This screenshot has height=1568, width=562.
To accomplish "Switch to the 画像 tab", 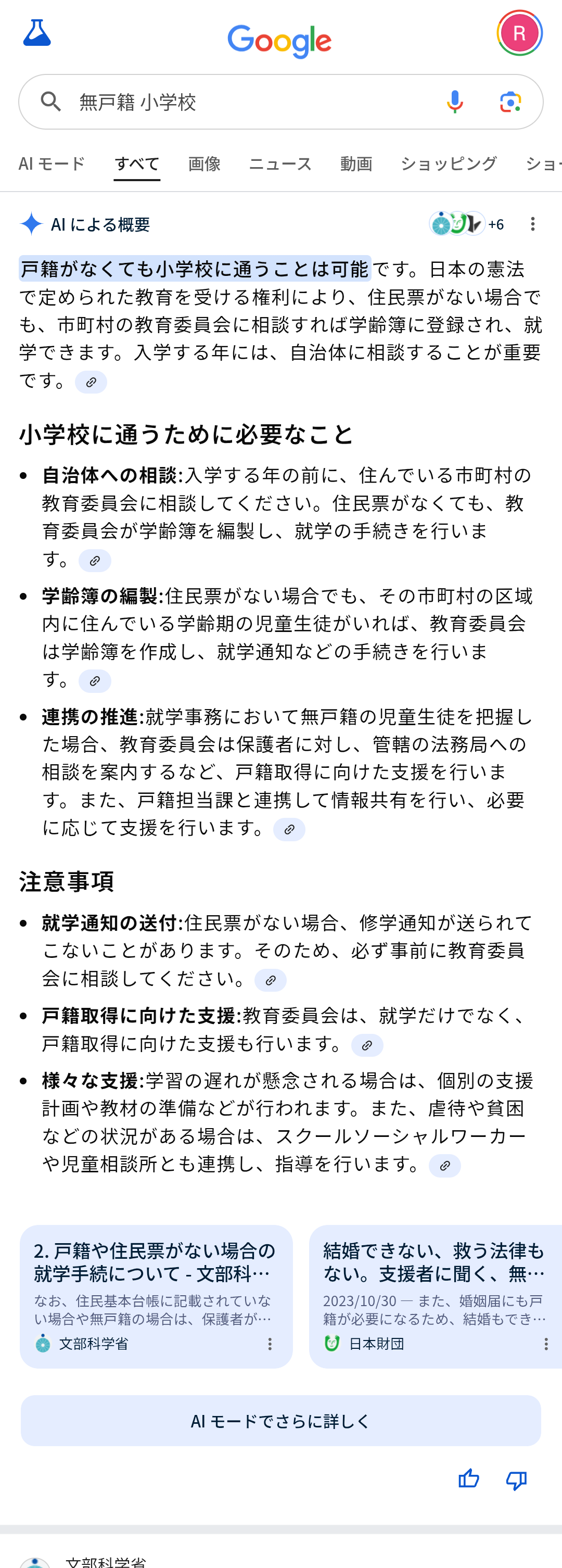I will pyautogui.click(x=204, y=164).
